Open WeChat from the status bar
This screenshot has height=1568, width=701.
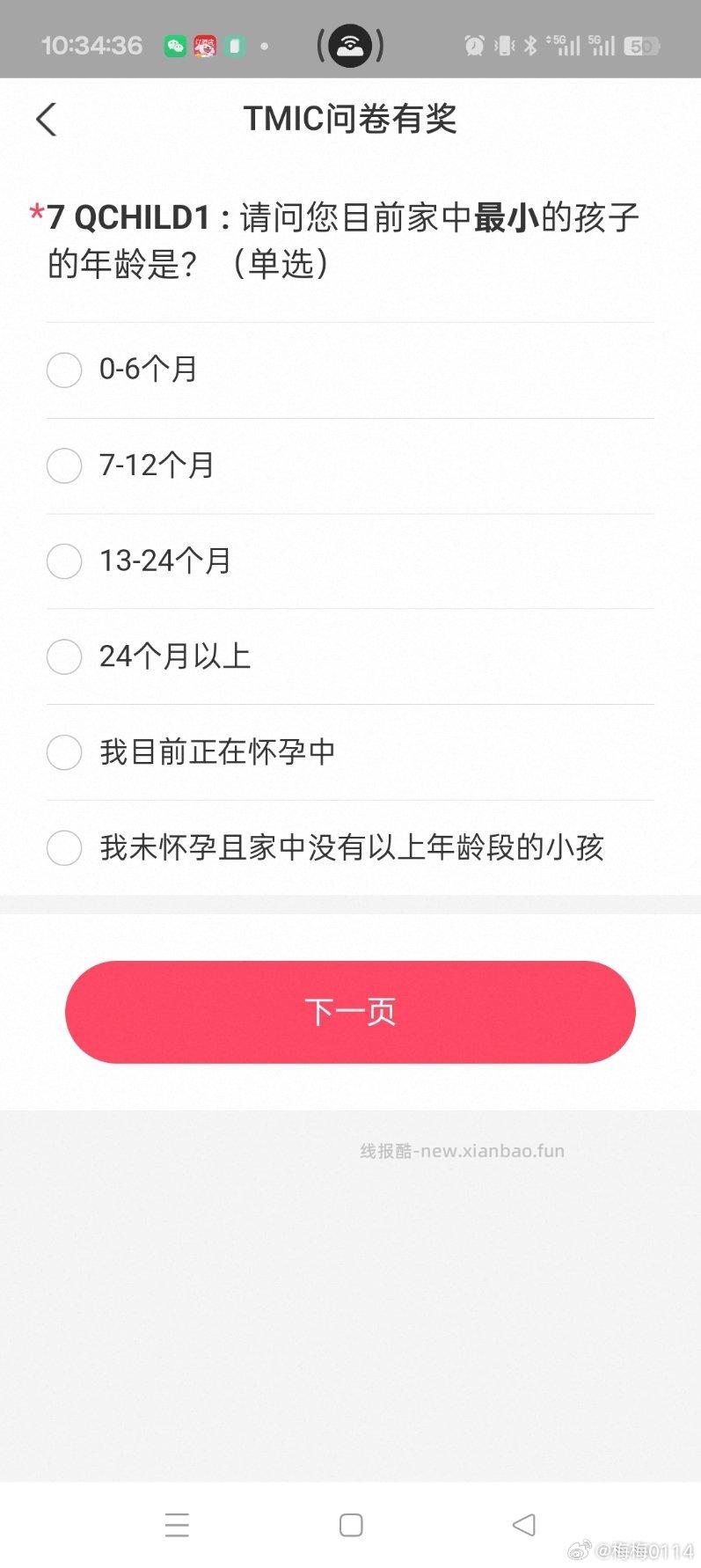[174, 45]
